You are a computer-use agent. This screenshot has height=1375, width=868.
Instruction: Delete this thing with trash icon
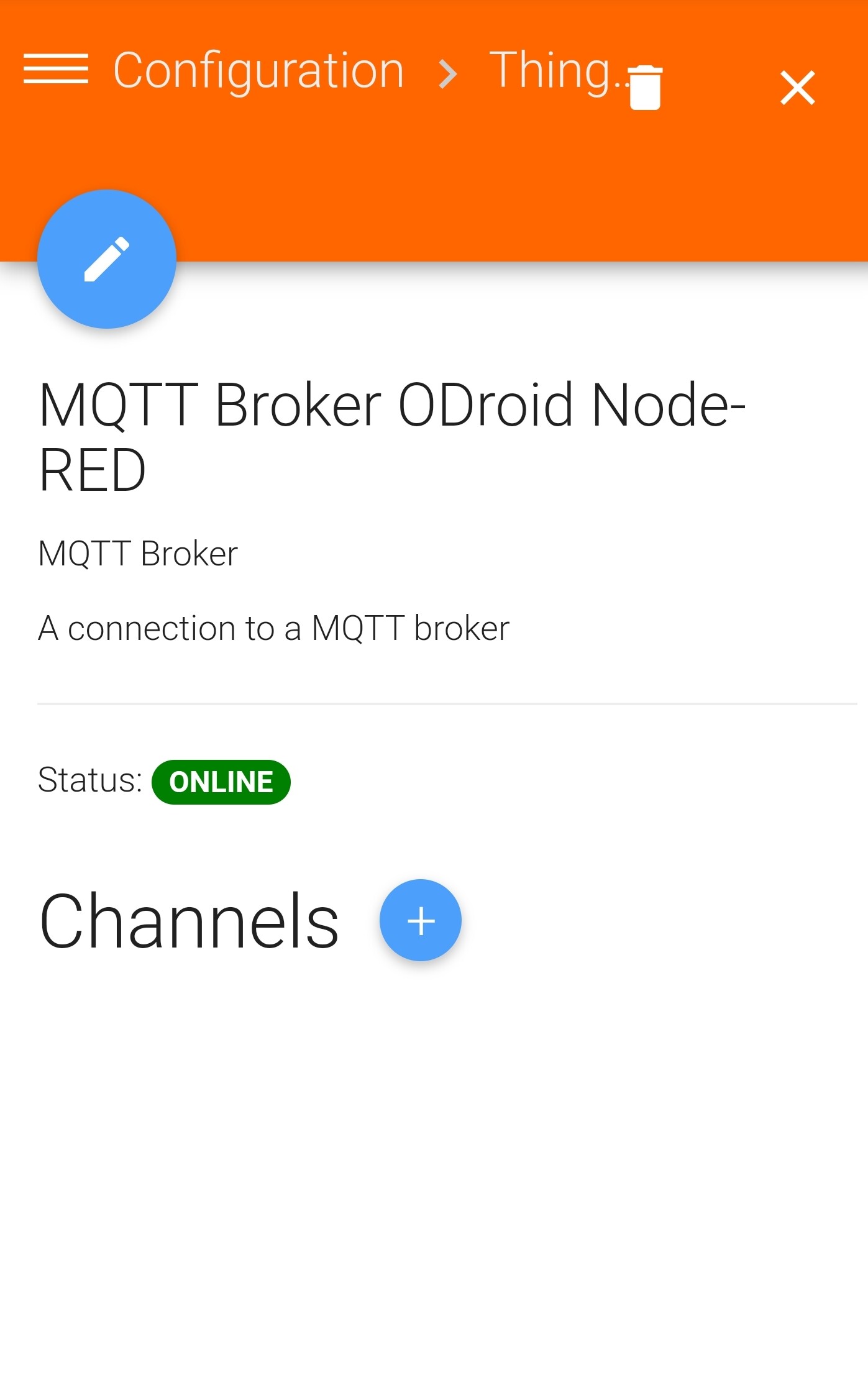(x=645, y=88)
